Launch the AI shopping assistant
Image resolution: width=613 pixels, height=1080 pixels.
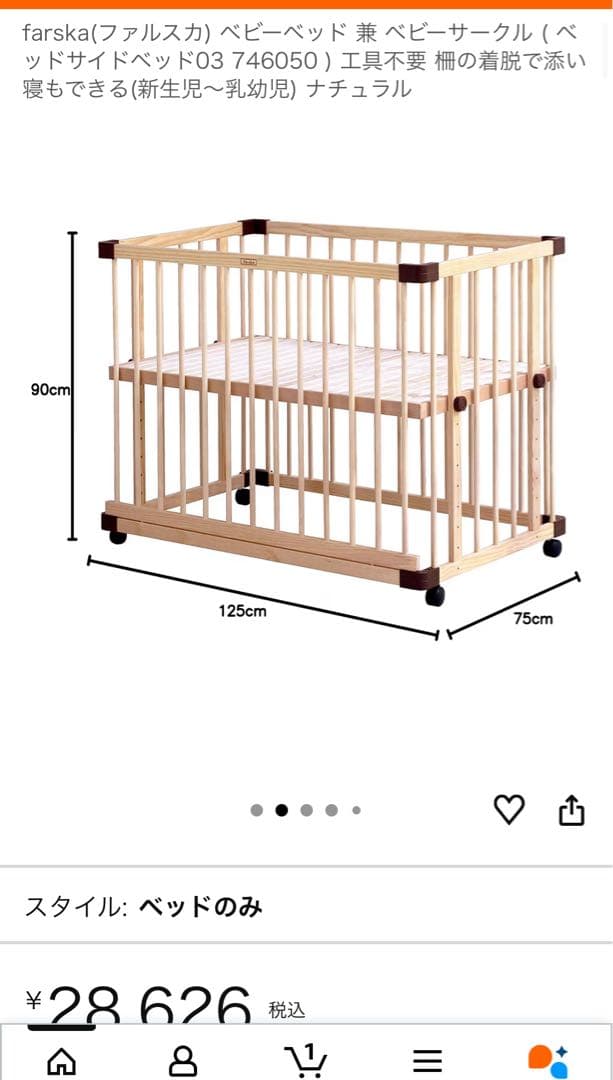pos(548,1059)
